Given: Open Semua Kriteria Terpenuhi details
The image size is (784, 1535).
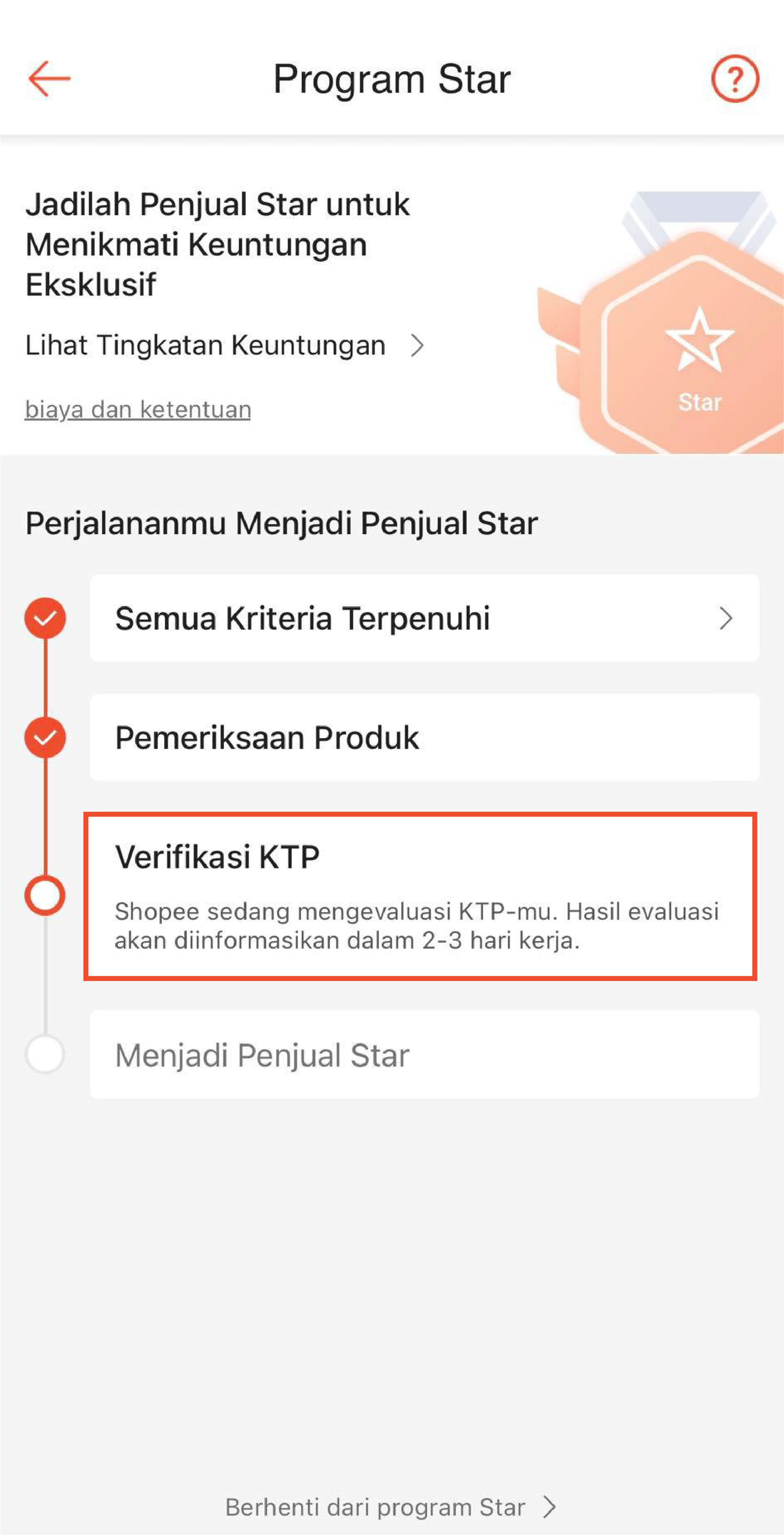Looking at the screenshot, I should click(424, 618).
